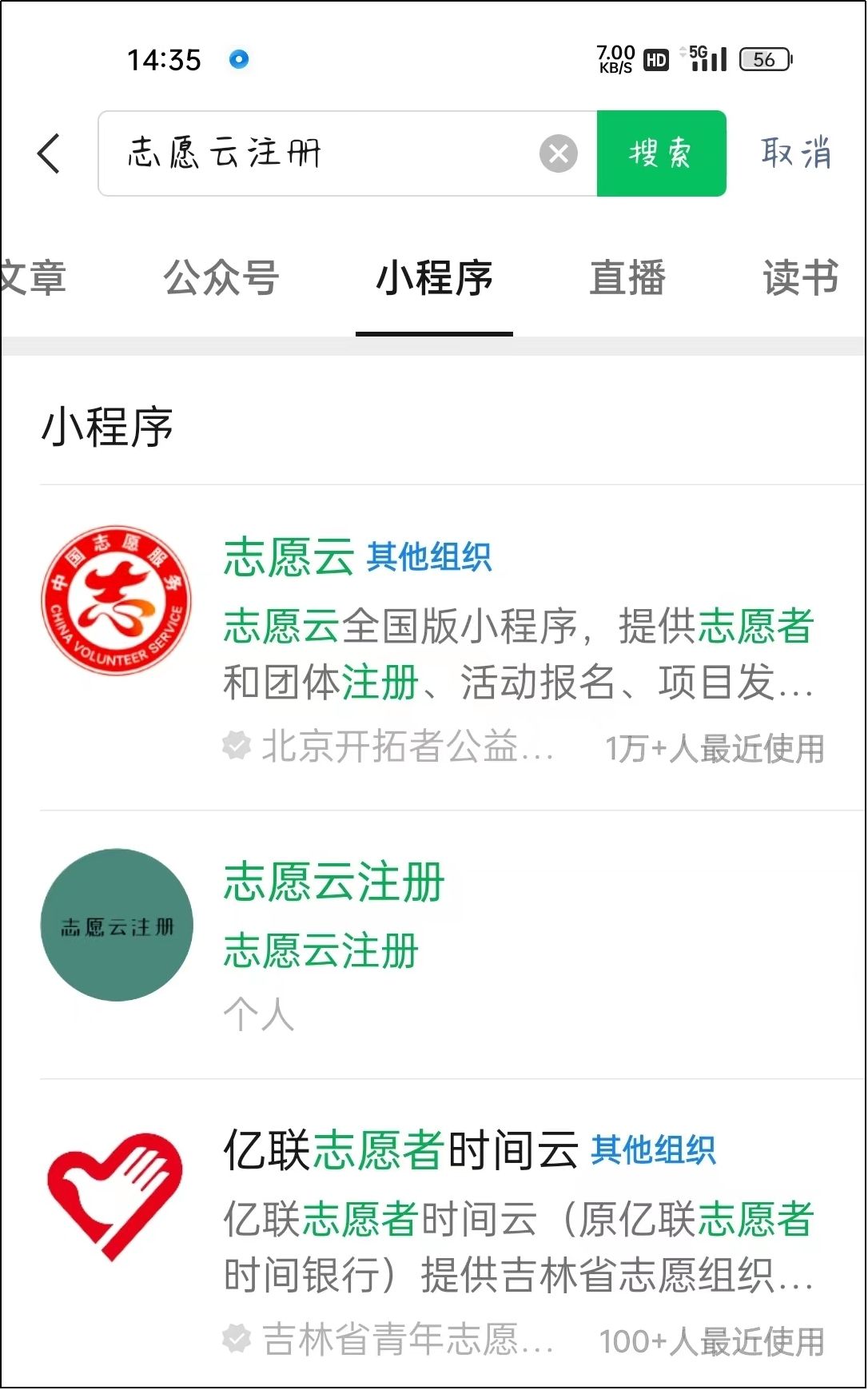Switch to the 文章 tab

tap(34, 278)
